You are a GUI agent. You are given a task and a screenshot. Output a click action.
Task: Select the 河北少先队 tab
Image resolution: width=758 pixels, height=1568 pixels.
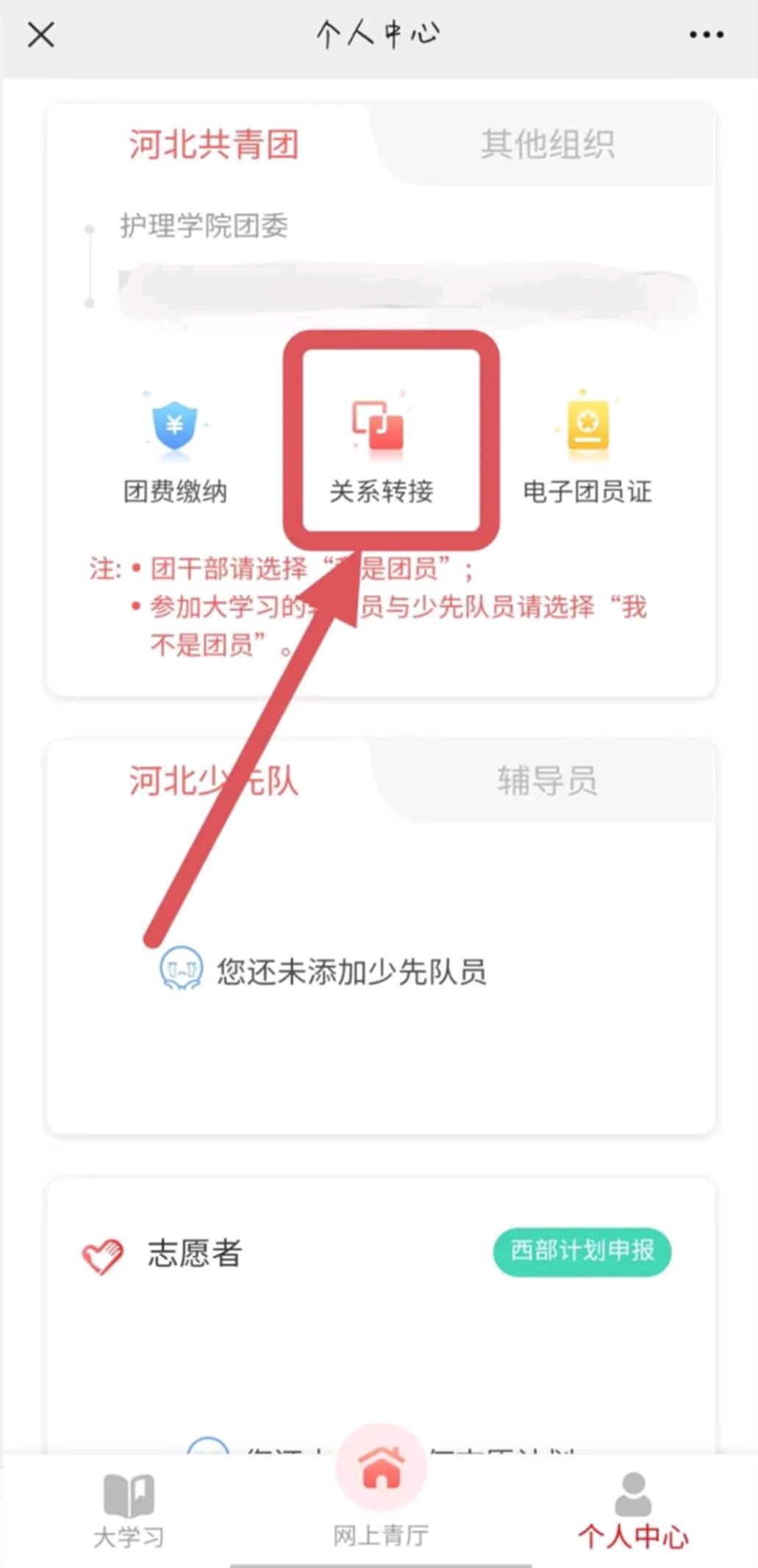pyautogui.click(x=214, y=780)
